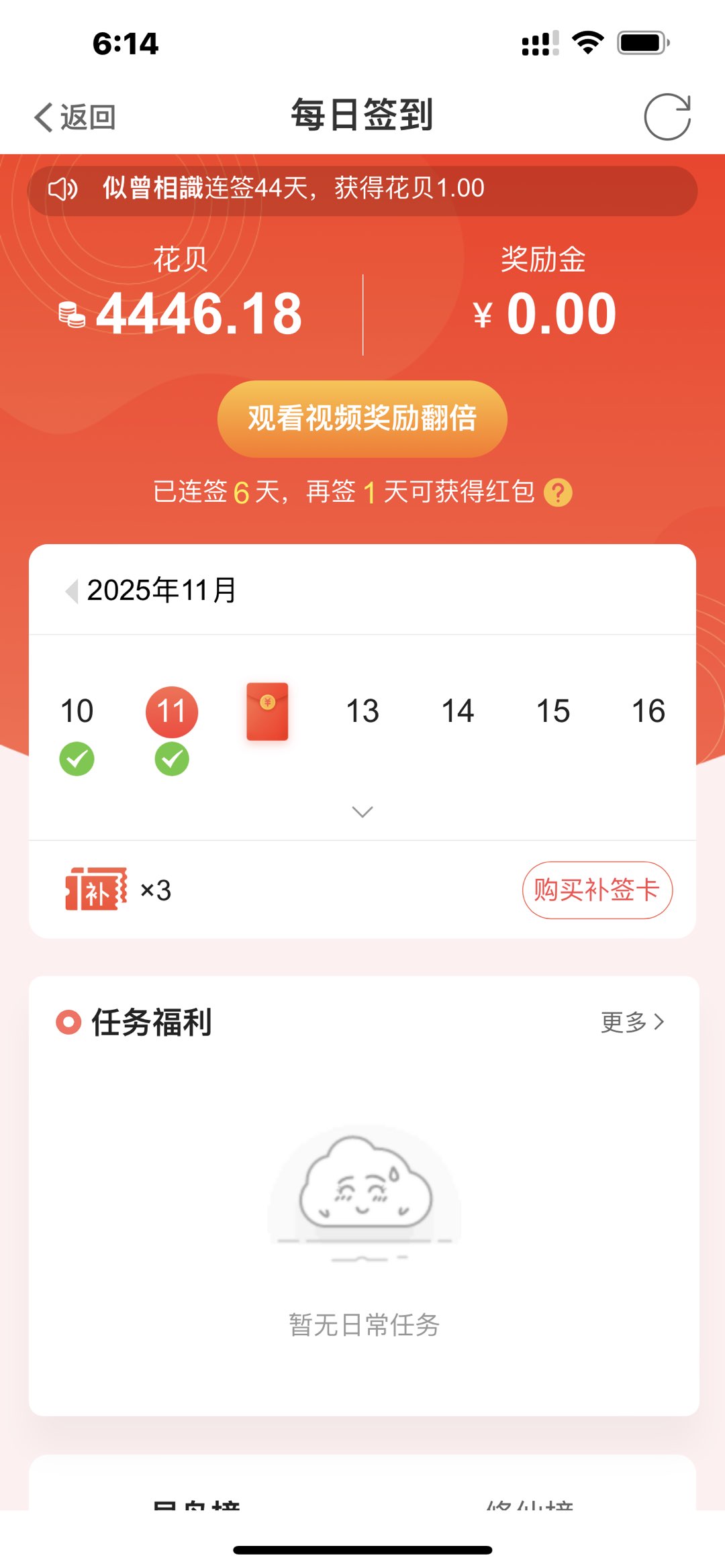Select date 13 in the calendar
This screenshot has height=1568, width=725.
tap(362, 711)
